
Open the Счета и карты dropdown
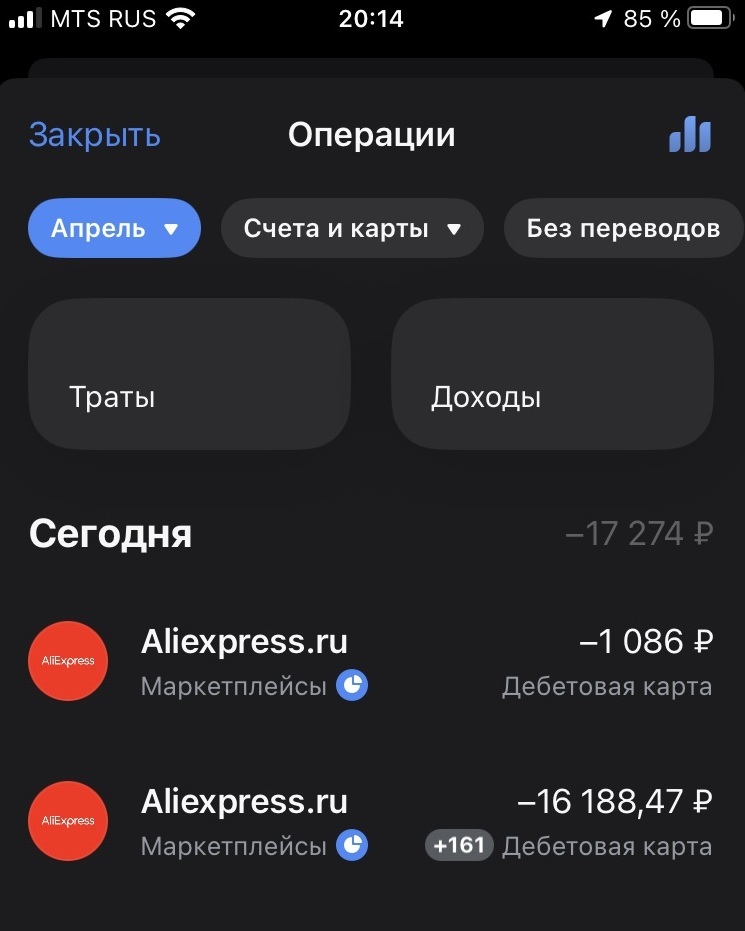point(352,228)
